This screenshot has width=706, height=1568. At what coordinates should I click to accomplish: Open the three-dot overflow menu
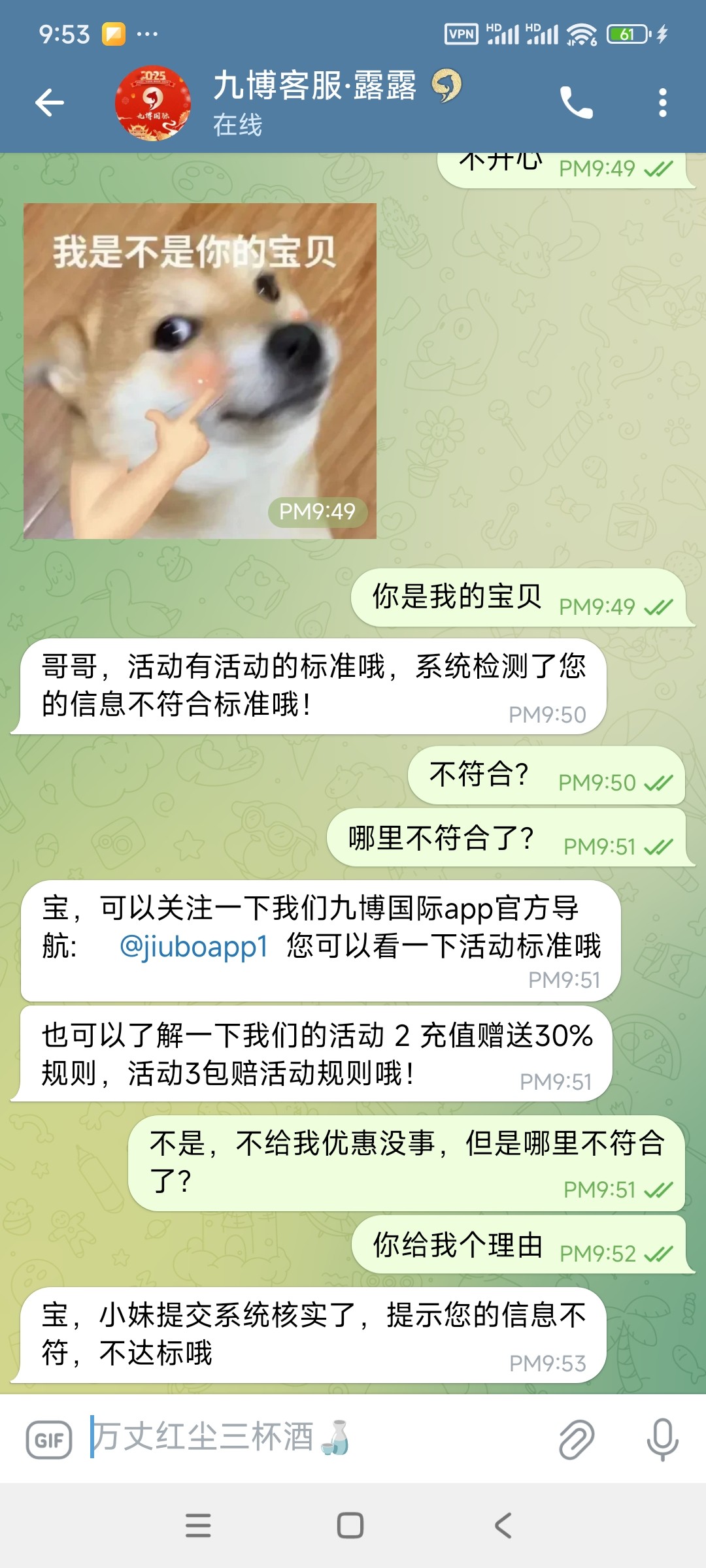point(662,103)
